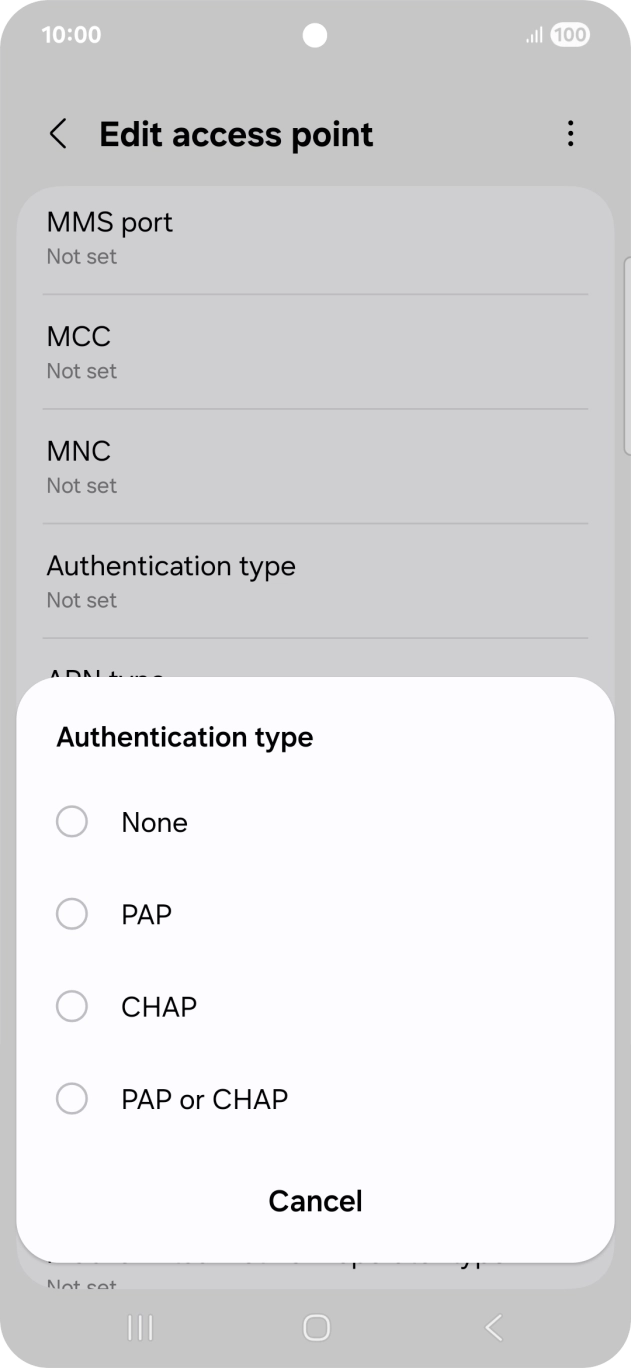
Task: Tap the system home button
Action: [316, 1327]
